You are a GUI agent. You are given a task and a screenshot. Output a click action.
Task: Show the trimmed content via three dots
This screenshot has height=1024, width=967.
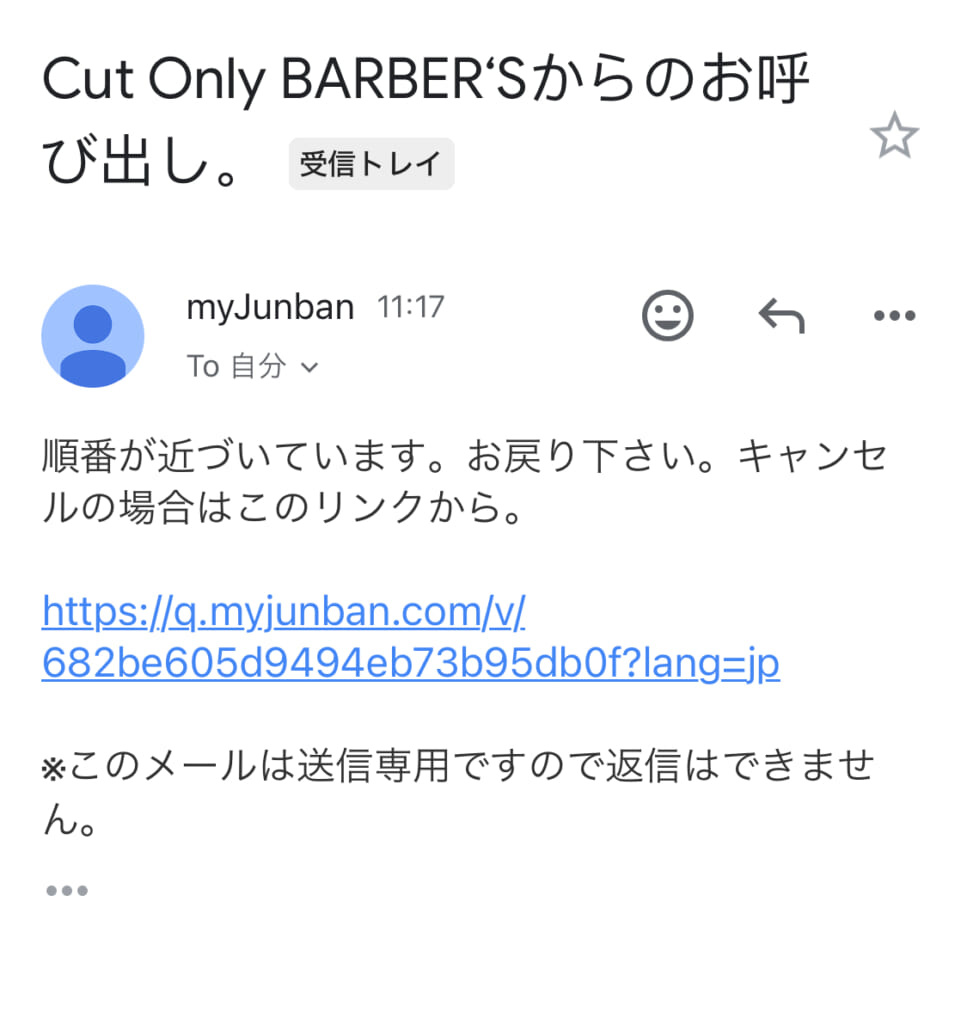(67, 890)
